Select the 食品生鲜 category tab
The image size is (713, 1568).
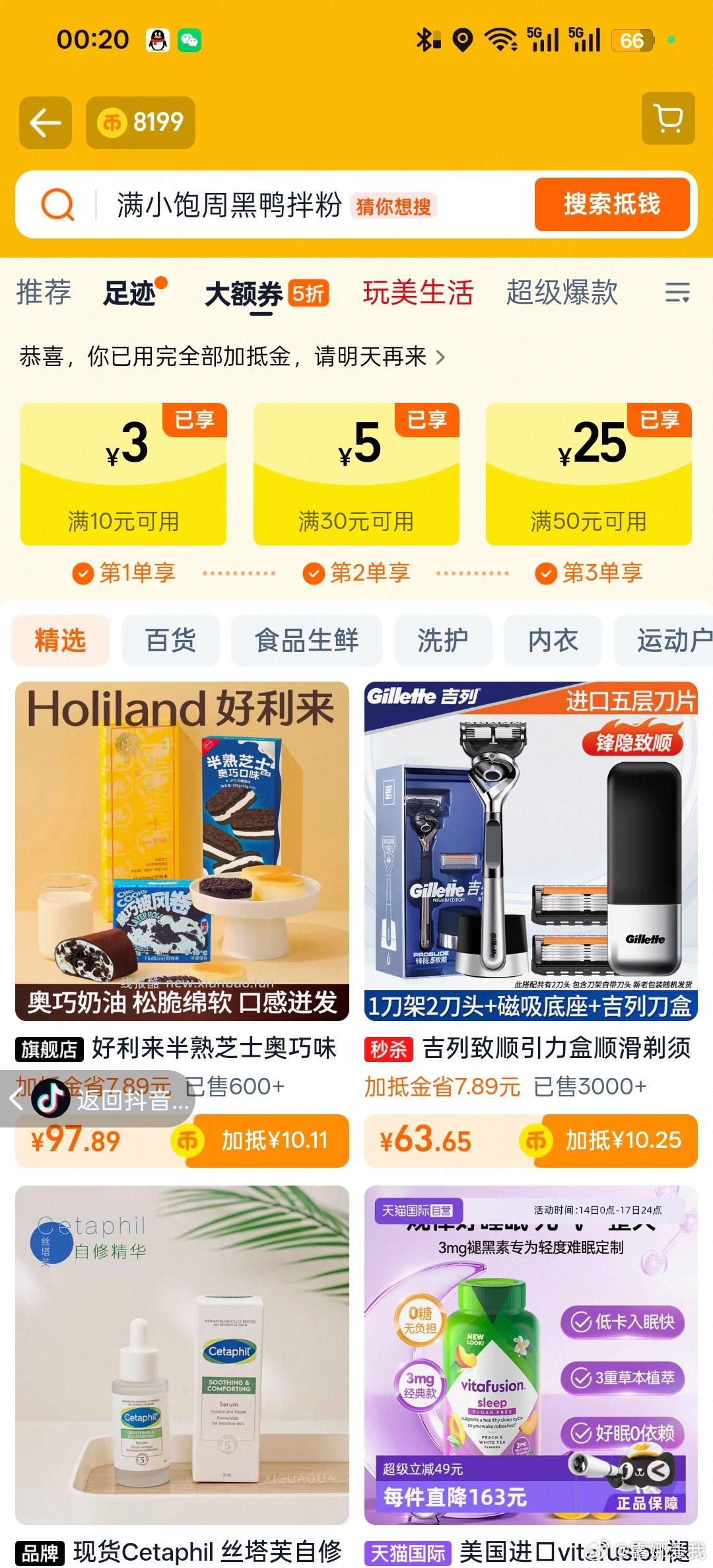pyautogui.click(x=308, y=640)
